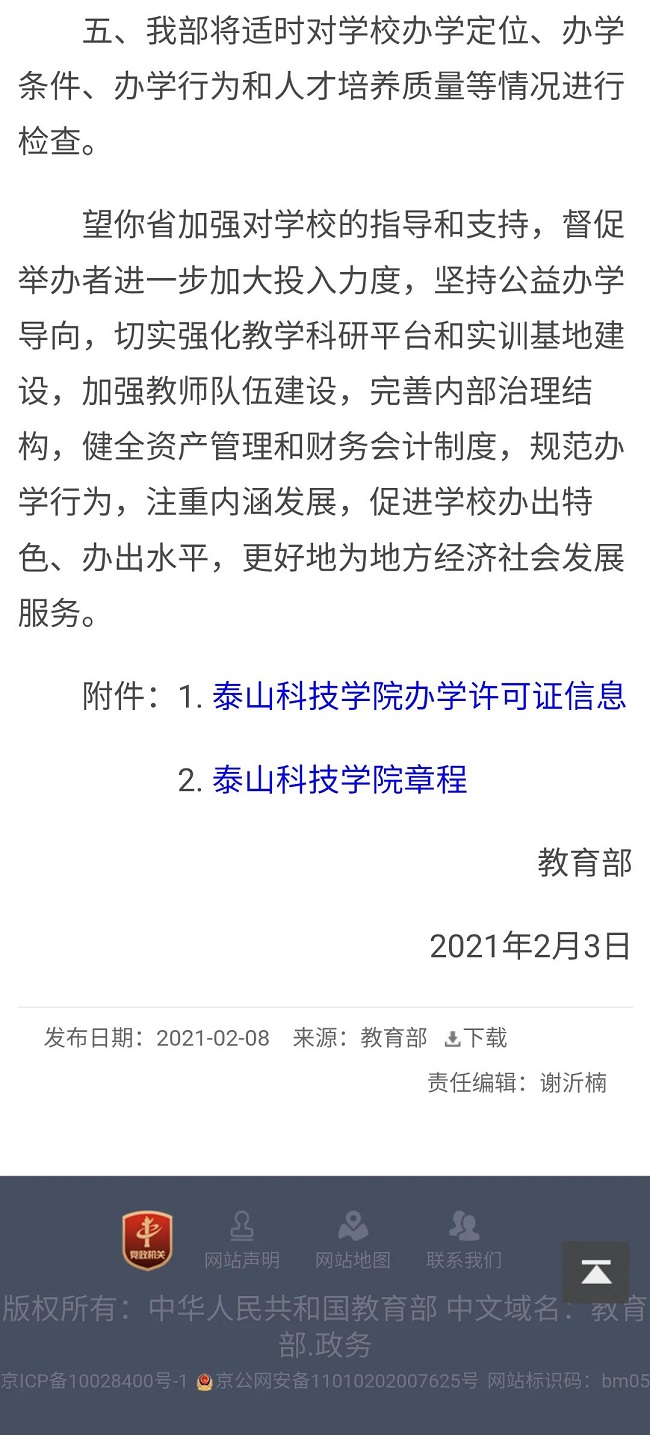Image resolution: width=650 pixels, height=1435 pixels.
Task: Tap the back-to-top arrow button
Action: point(596,1272)
